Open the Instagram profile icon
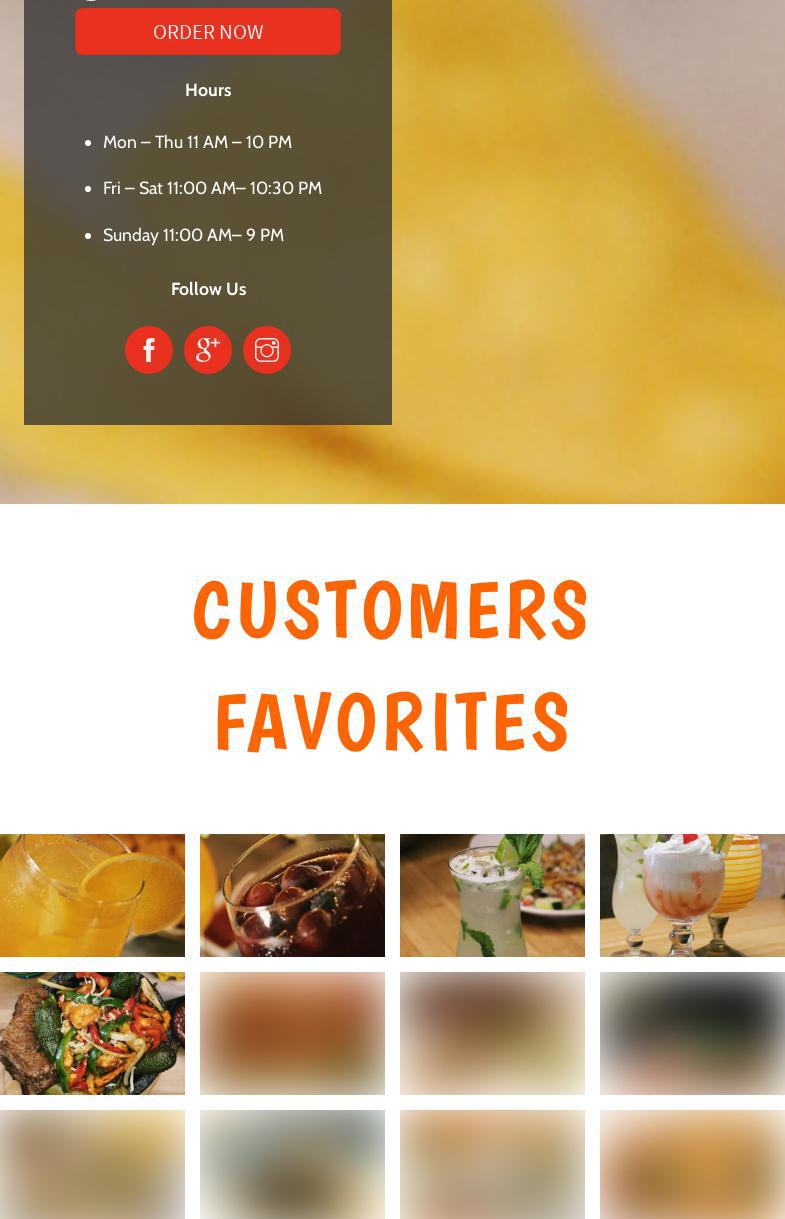 pyautogui.click(x=267, y=350)
